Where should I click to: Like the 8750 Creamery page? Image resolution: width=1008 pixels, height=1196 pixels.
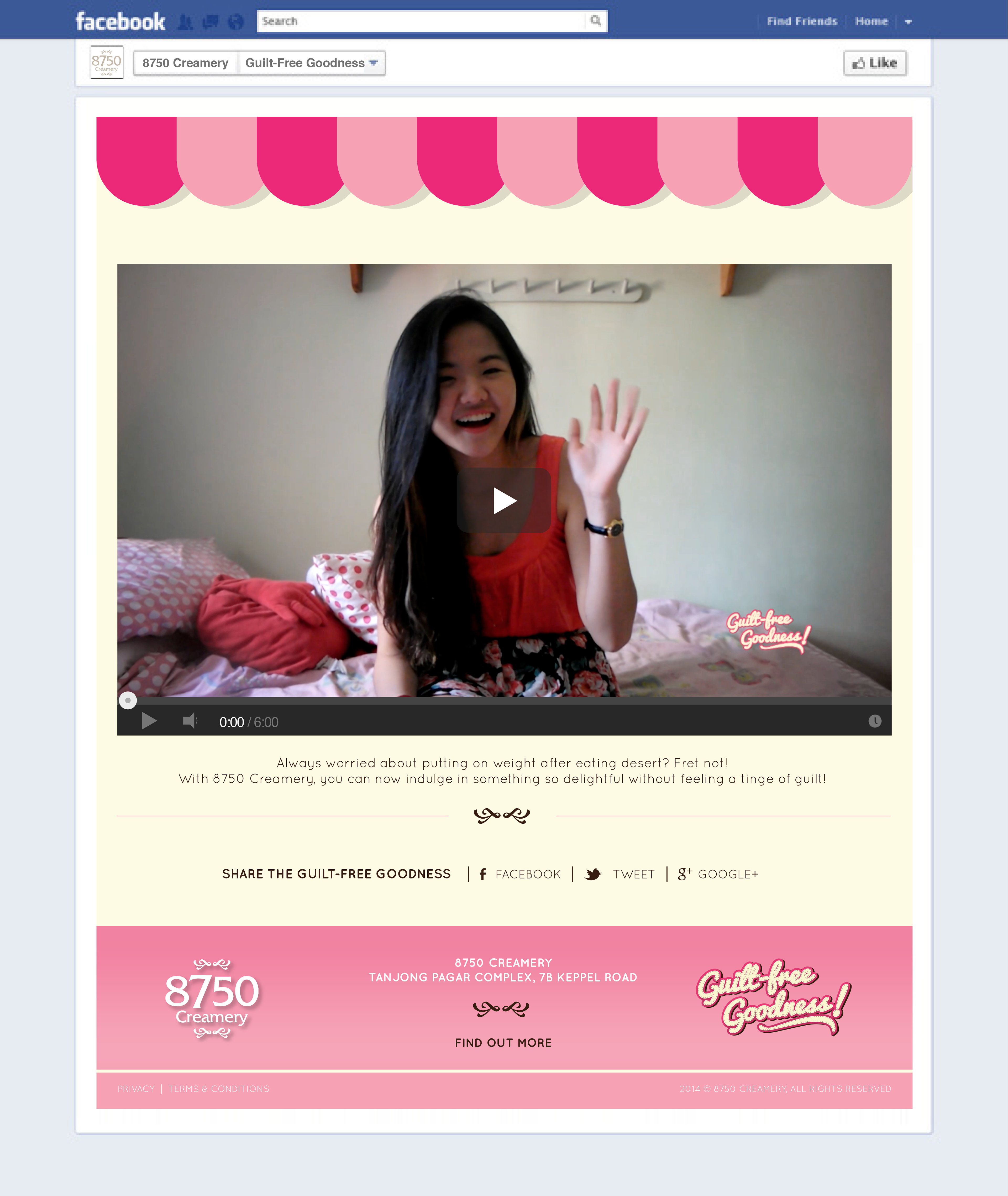pyautogui.click(x=875, y=63)
